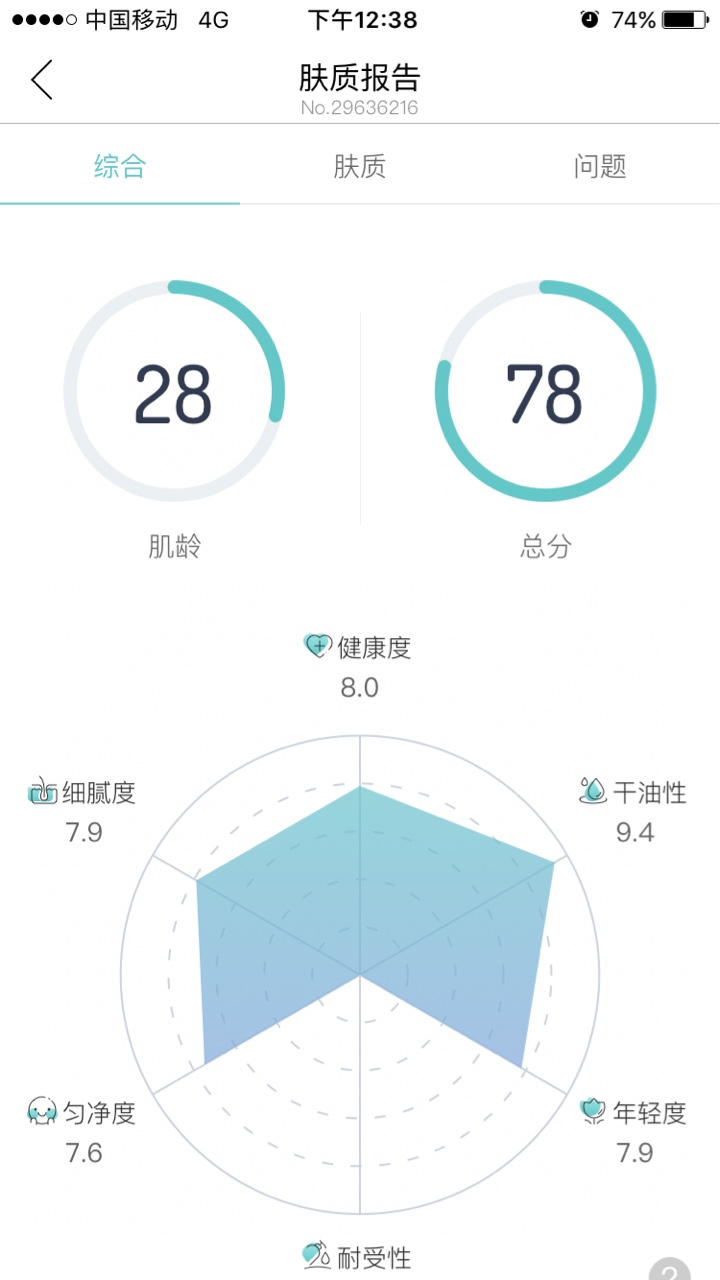Select the 综合 tab
This screenshot has width=720, height=1280.
pos(120,166)
